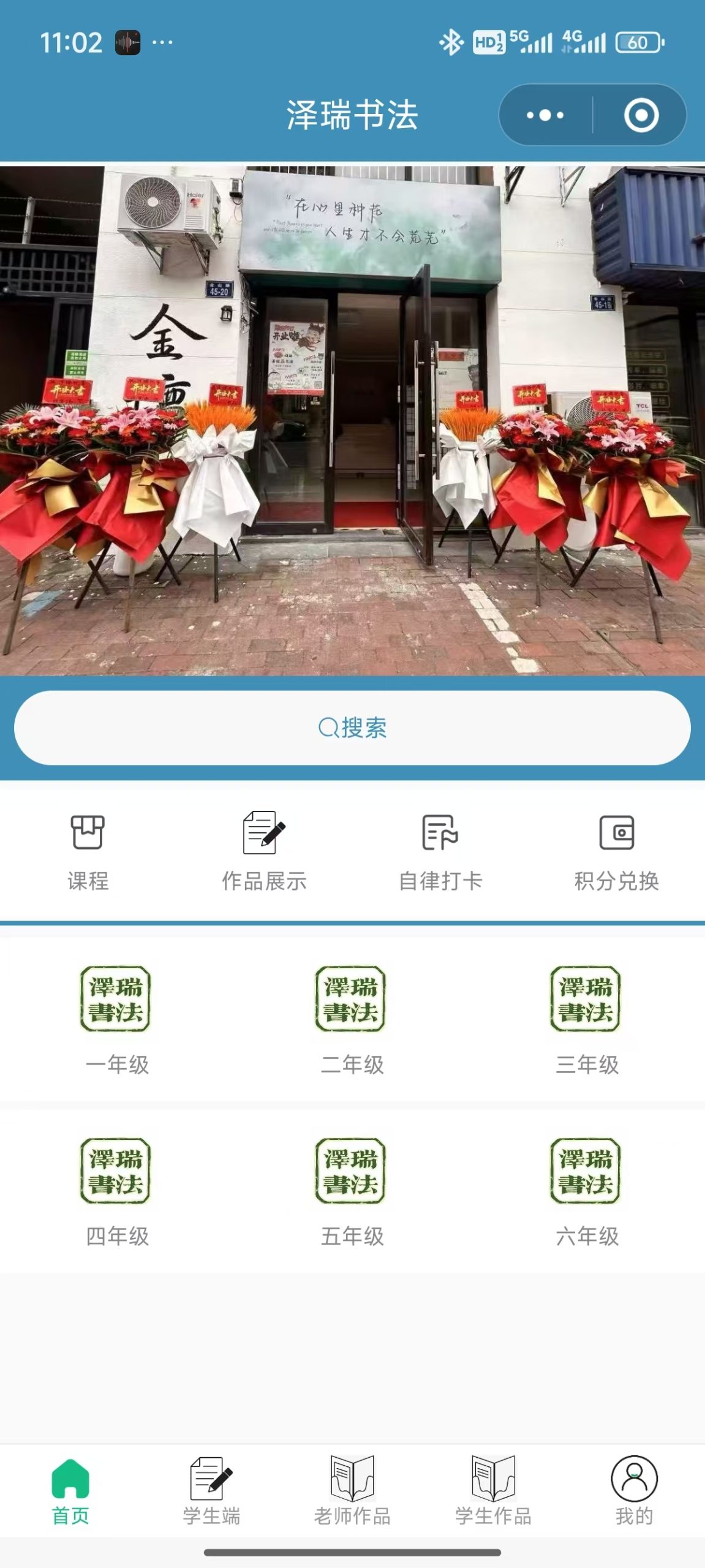Close the mini program with the circle button
The height and width of the screenshot is (1568, 705).
pyautogui.click(x=641, y=115)
